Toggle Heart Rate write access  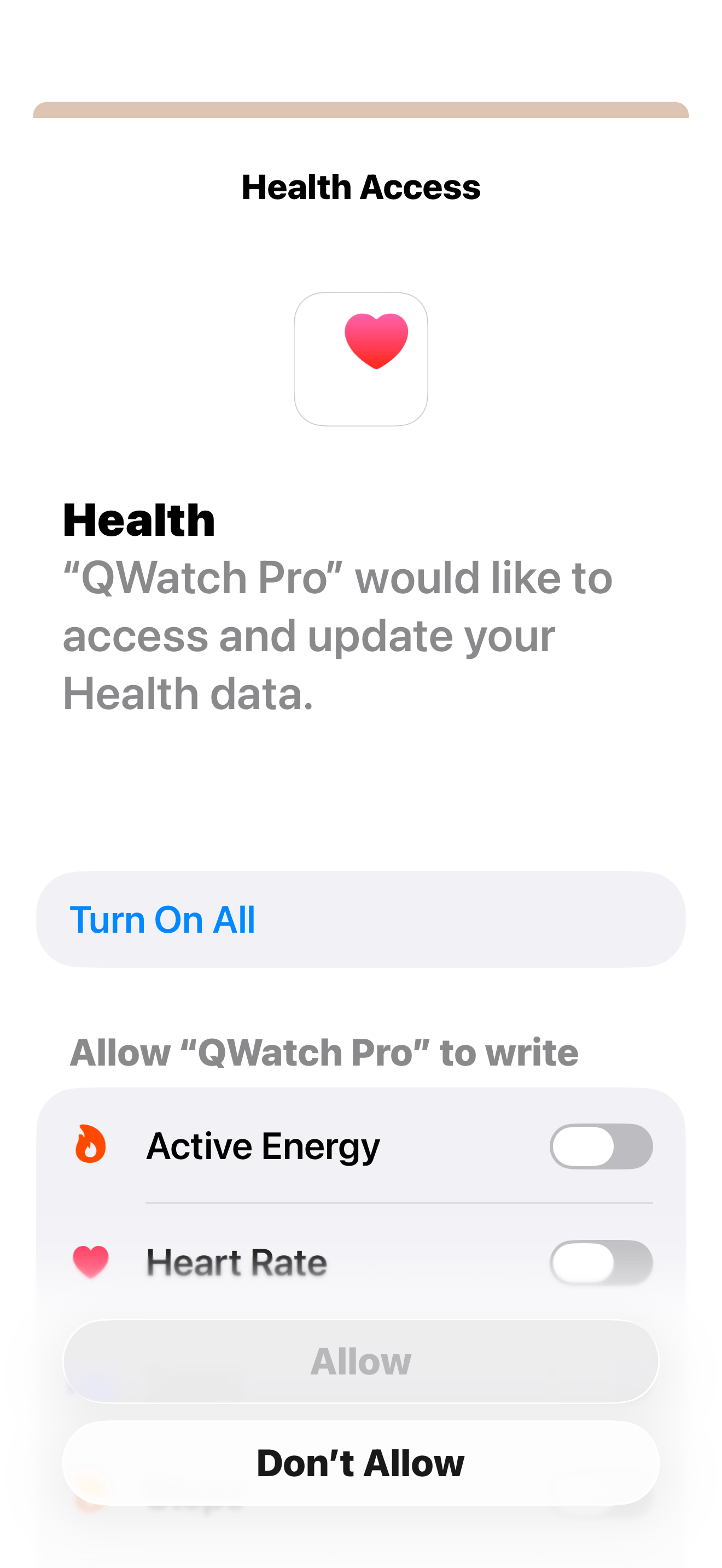pyautogui.click(x=600, y=1262)
